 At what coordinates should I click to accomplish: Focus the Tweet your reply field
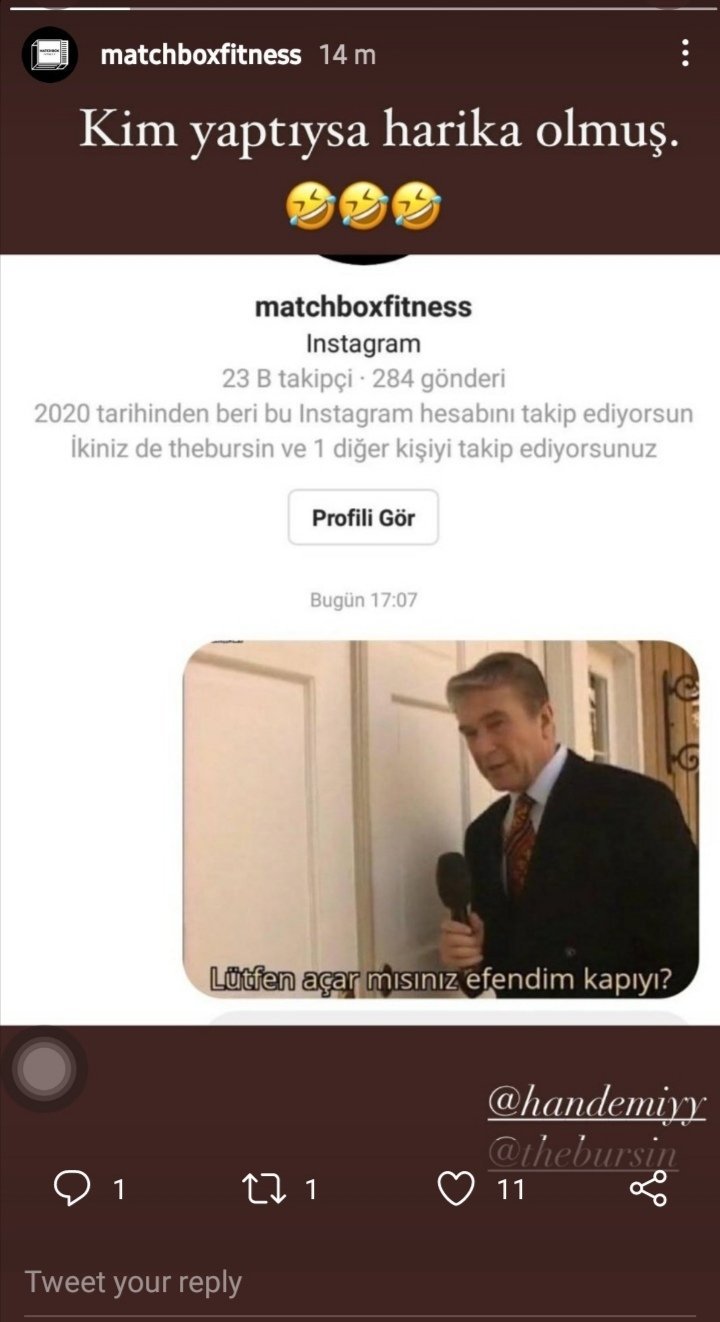point(300,1282)
